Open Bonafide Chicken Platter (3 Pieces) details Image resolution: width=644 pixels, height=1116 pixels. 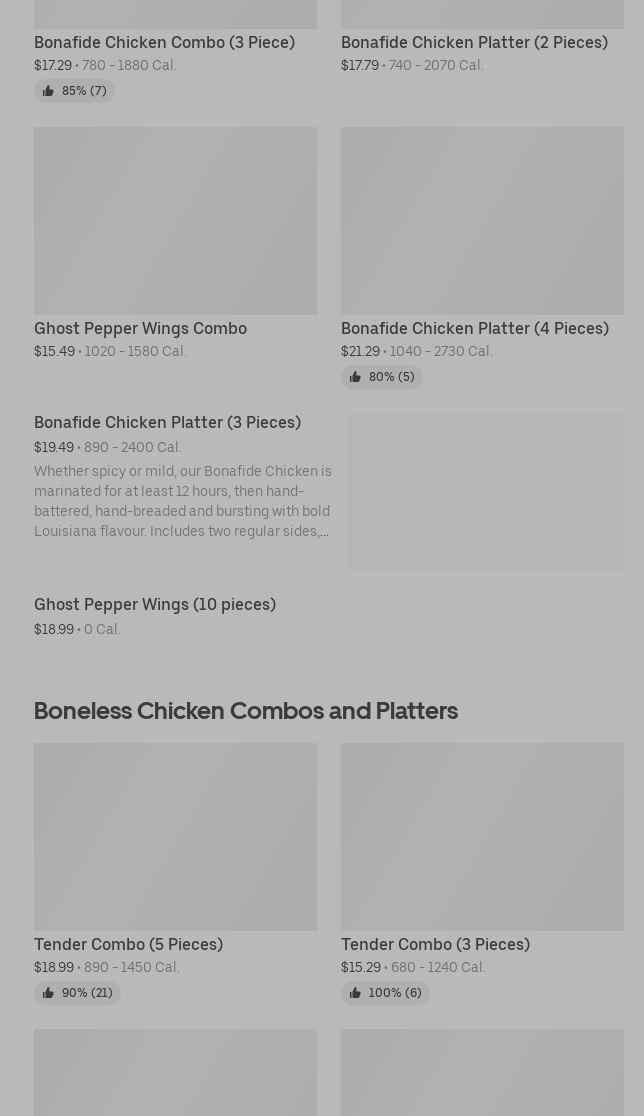[x=329, y=492]
